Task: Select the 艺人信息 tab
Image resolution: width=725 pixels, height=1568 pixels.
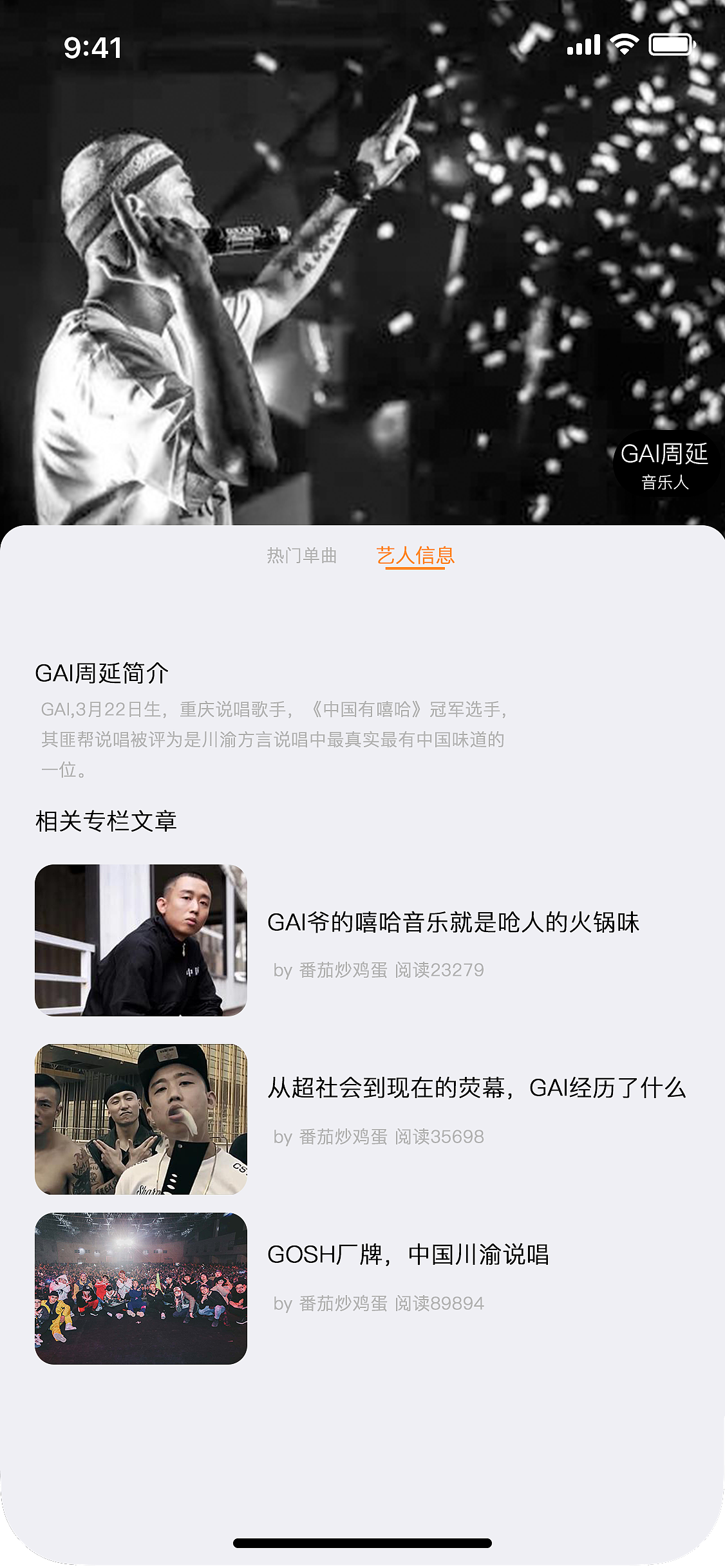Action: click(416, 557)
